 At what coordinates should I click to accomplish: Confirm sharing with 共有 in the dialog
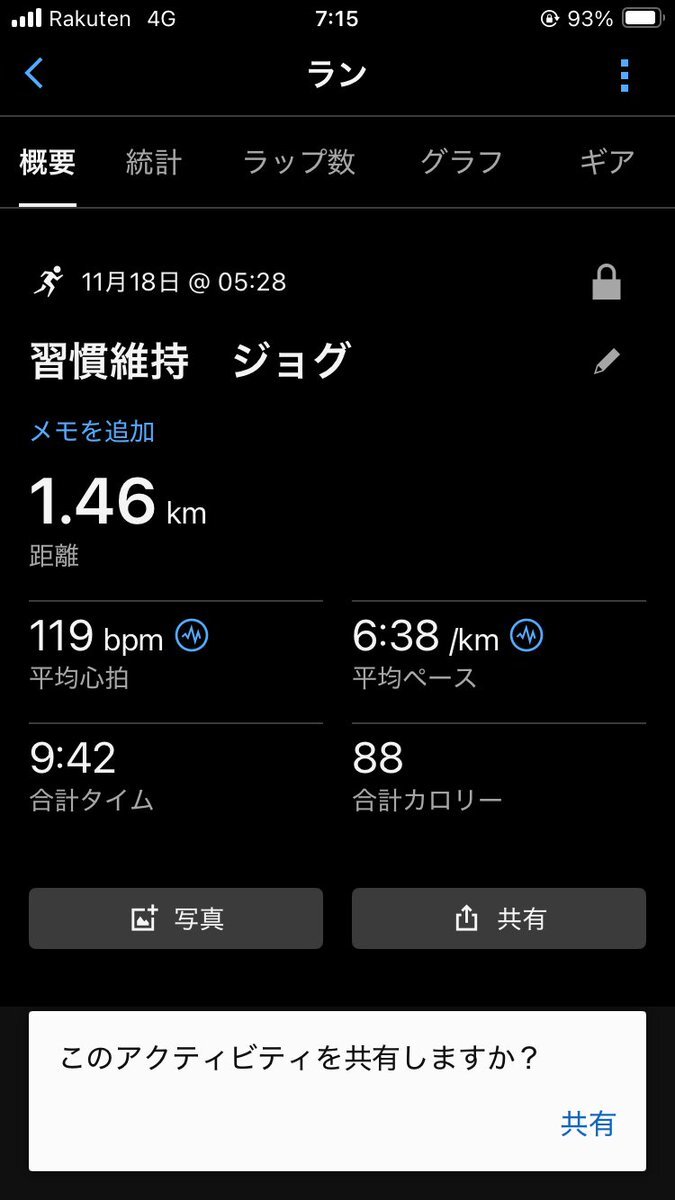coord(588,1123)
